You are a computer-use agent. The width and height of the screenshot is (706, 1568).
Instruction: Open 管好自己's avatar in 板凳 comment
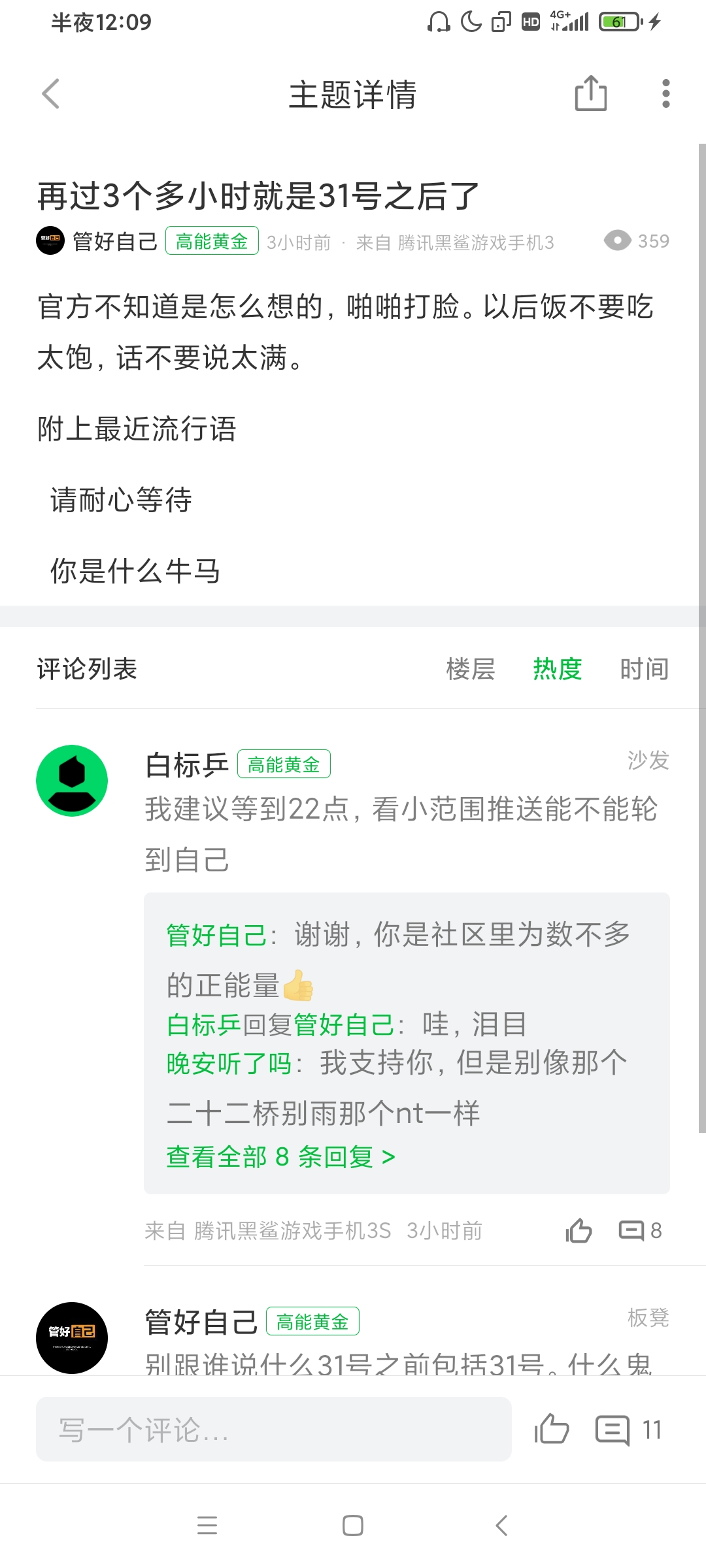72,1337
